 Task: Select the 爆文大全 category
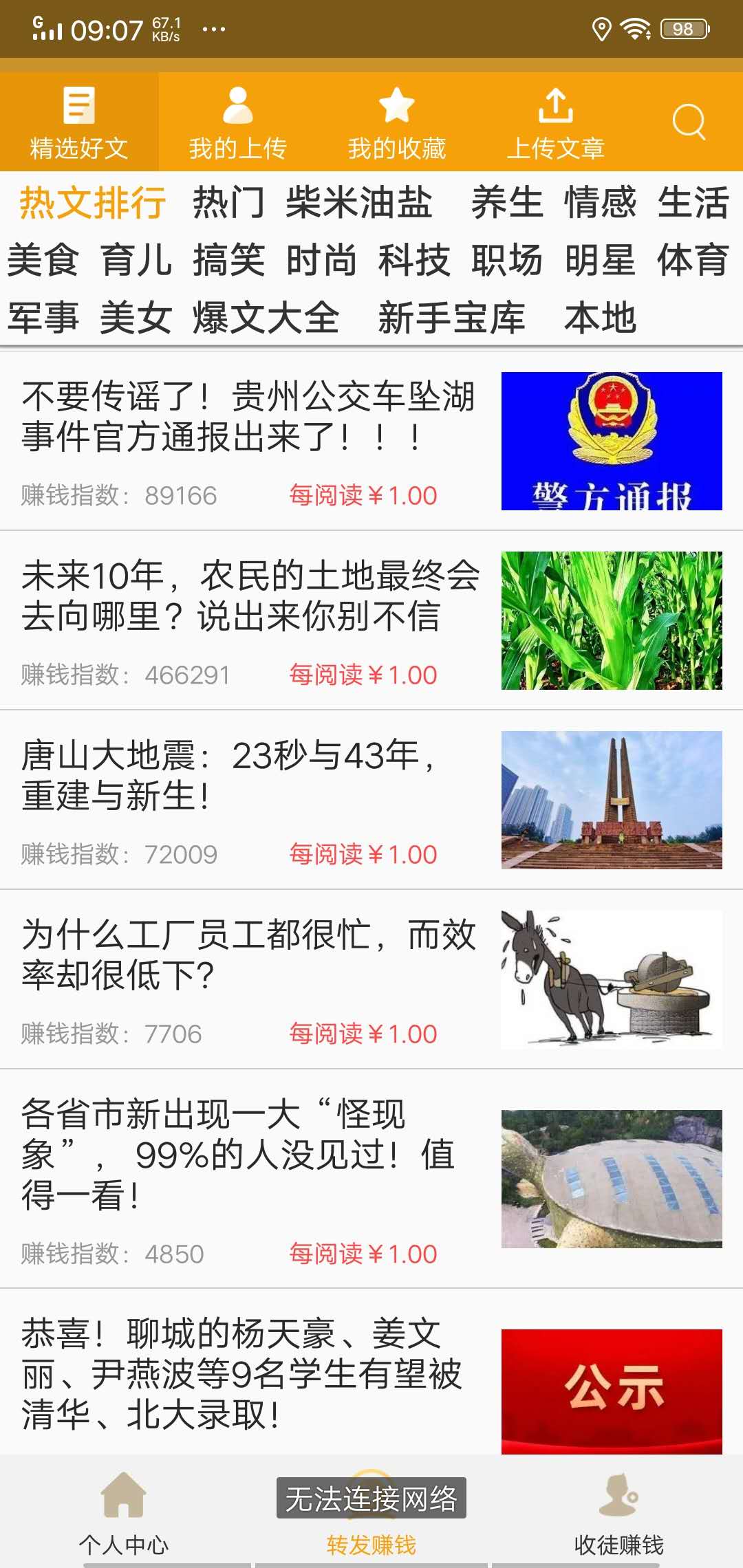click(x=265, y=318)
